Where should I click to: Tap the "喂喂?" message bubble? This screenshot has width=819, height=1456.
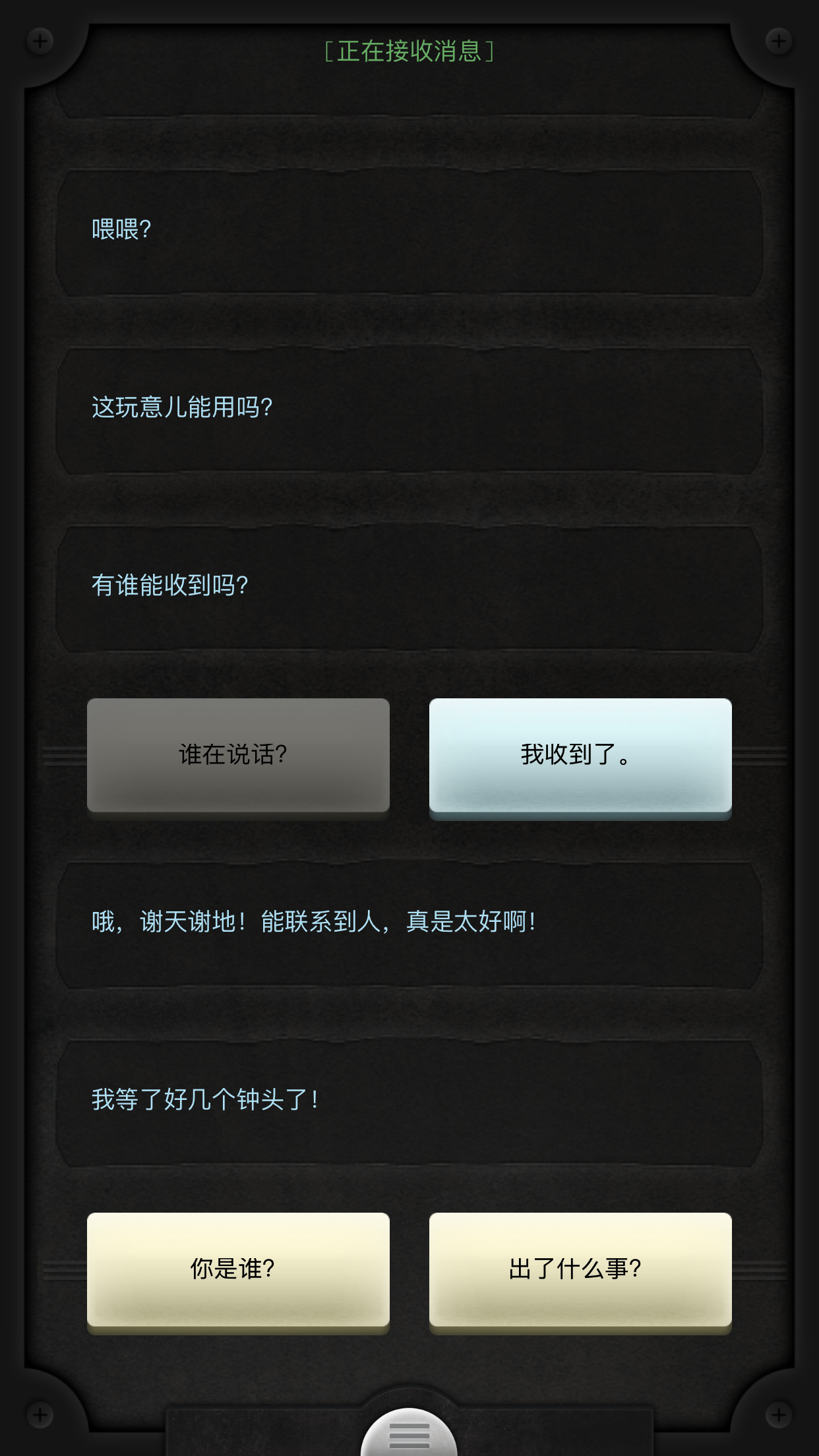pyautogui.click(x=409, y=229)
